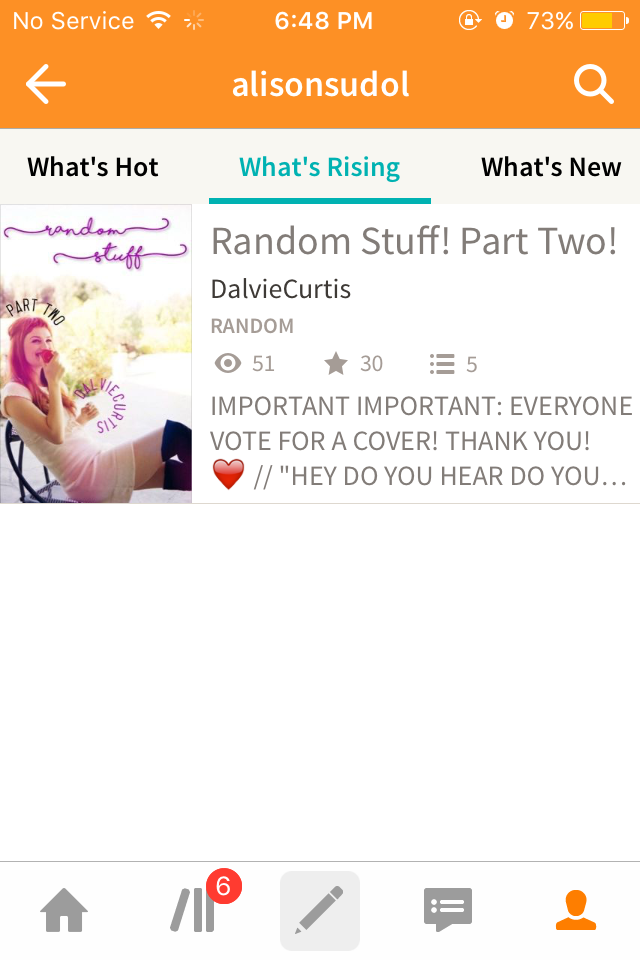
Task: Open search from the magnifier icon
Action: pyautogui.click(x=593, y=85)
